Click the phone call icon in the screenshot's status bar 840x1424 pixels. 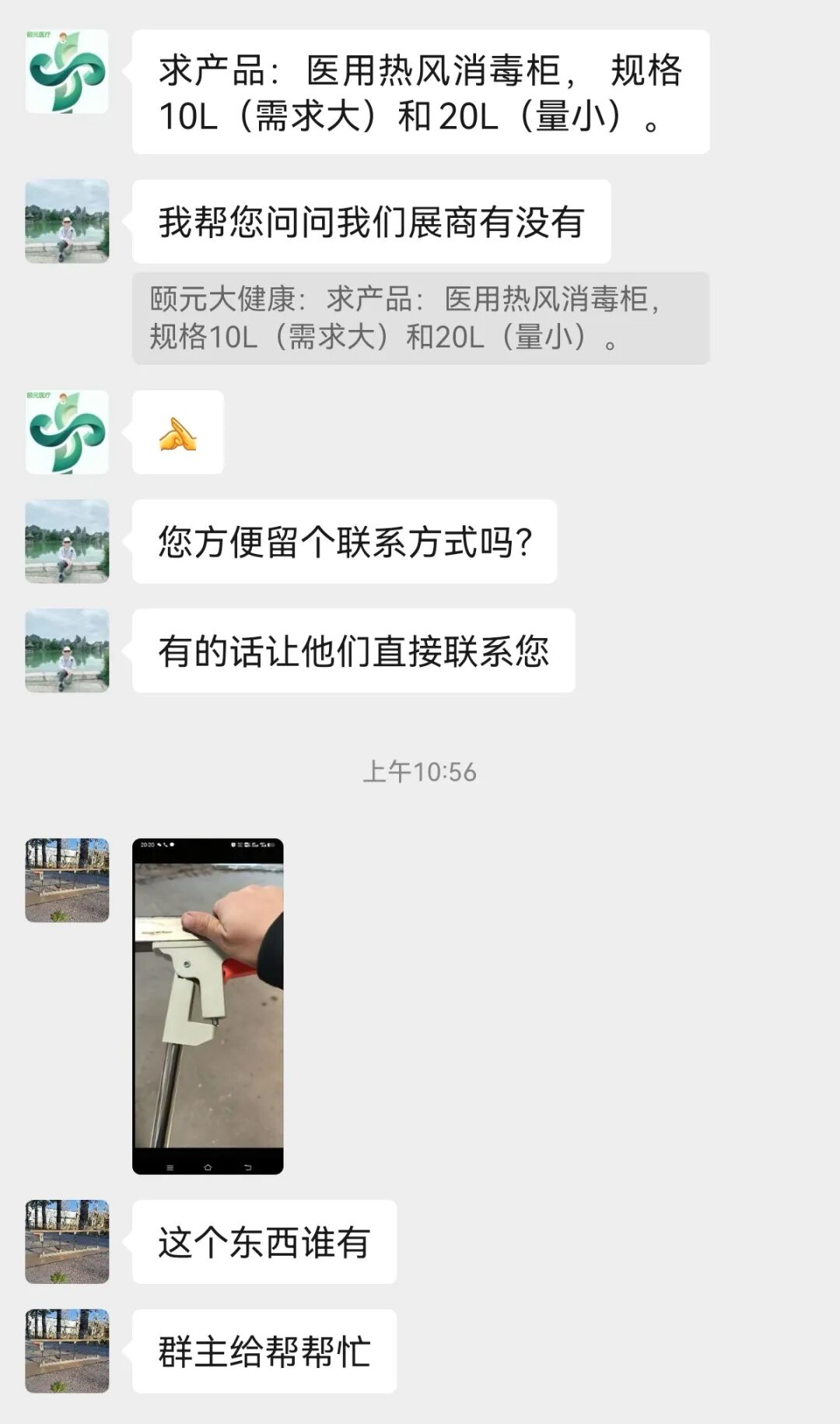pos(166,845)
